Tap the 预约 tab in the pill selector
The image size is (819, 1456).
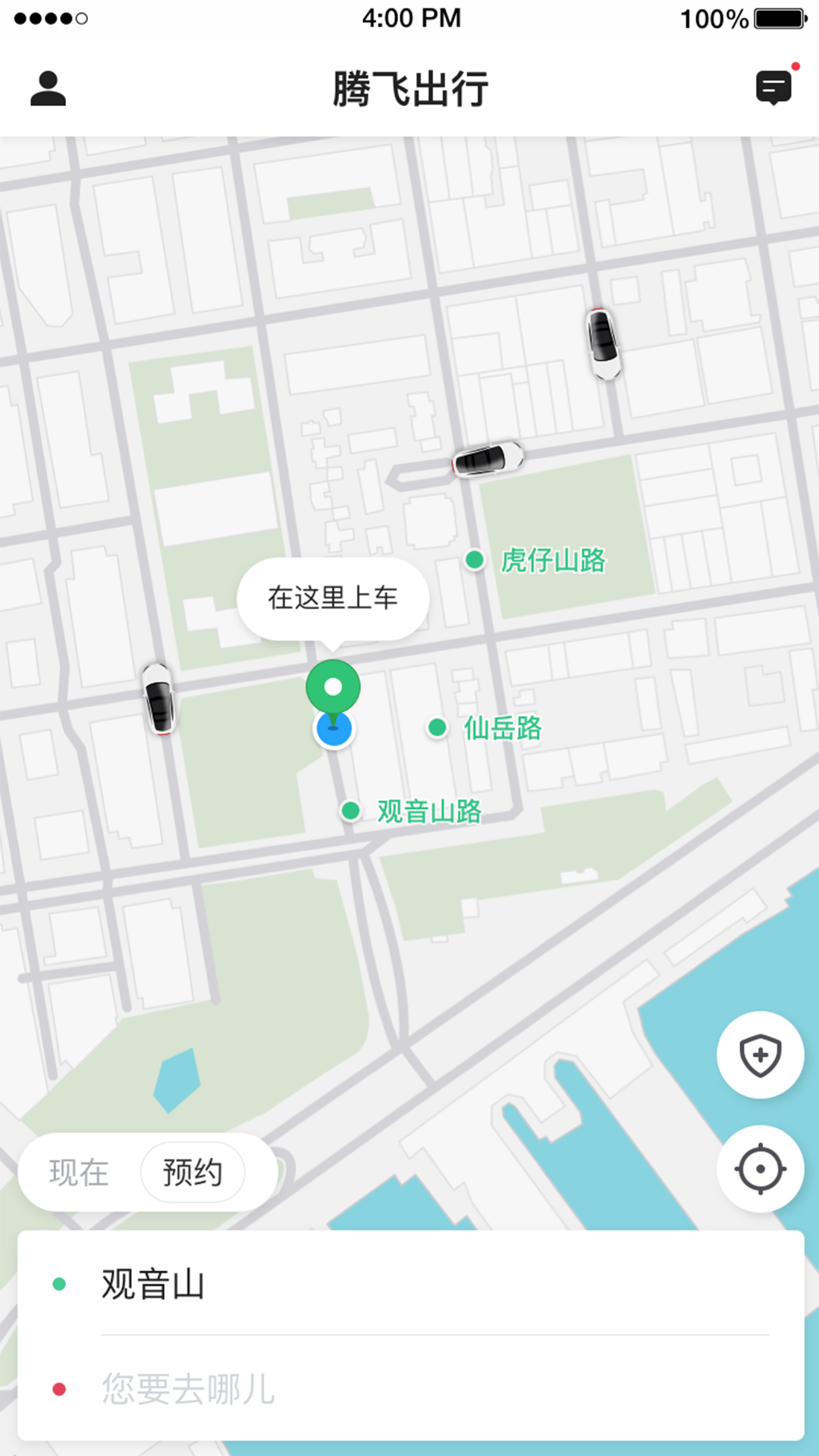pos(192,1172)
